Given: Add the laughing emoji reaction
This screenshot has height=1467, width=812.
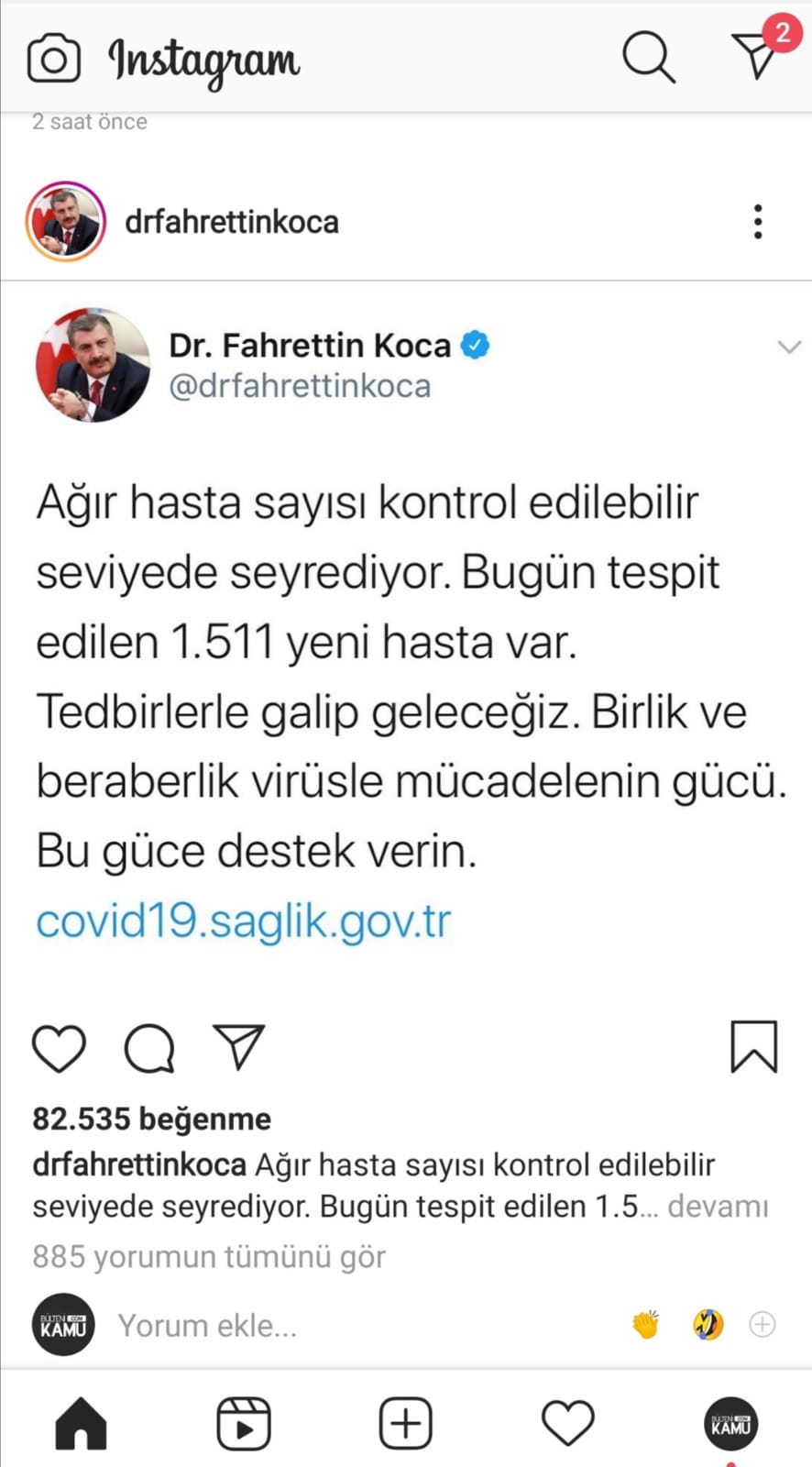Looking at the screenshot, I should [708, 1325].
